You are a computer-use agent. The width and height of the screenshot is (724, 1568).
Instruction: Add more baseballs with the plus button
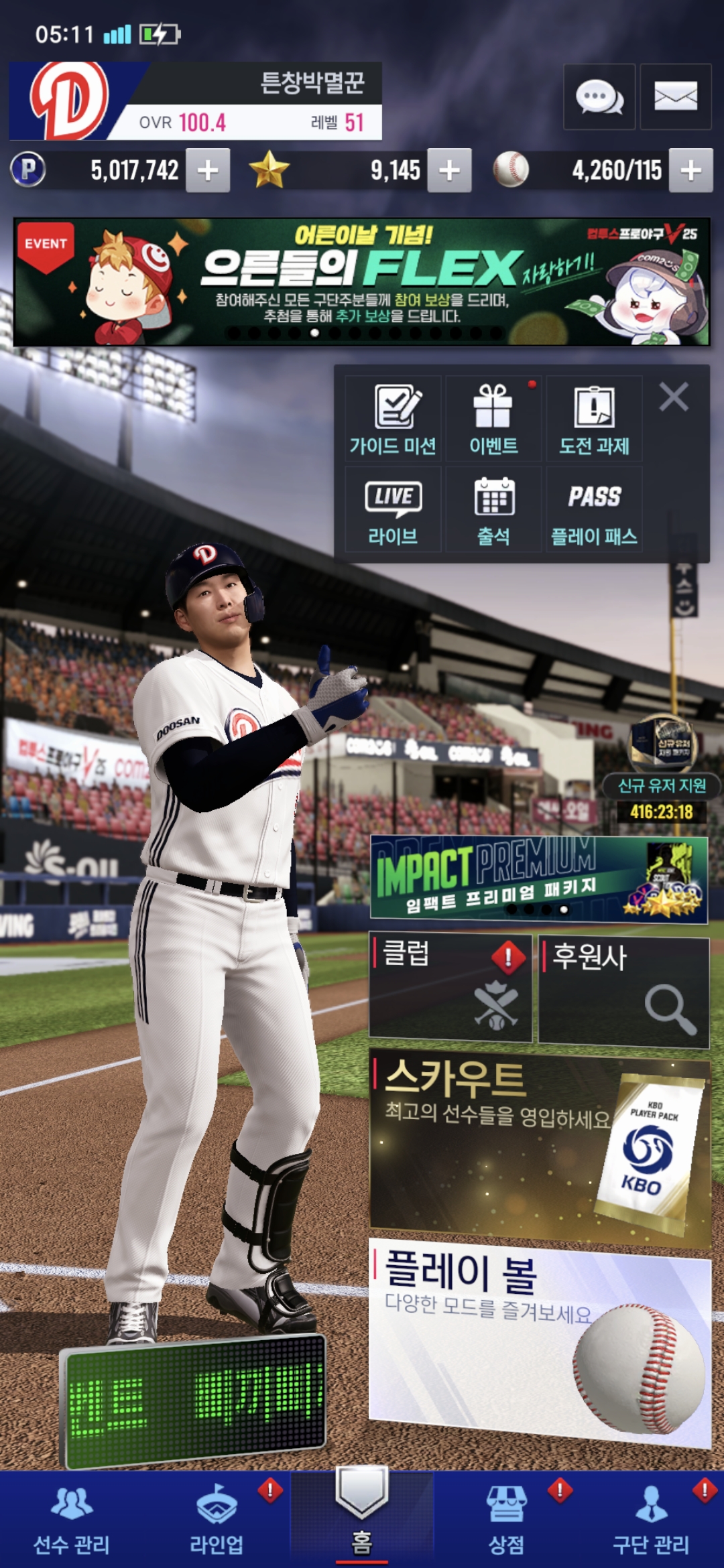[x=690, y=170]
